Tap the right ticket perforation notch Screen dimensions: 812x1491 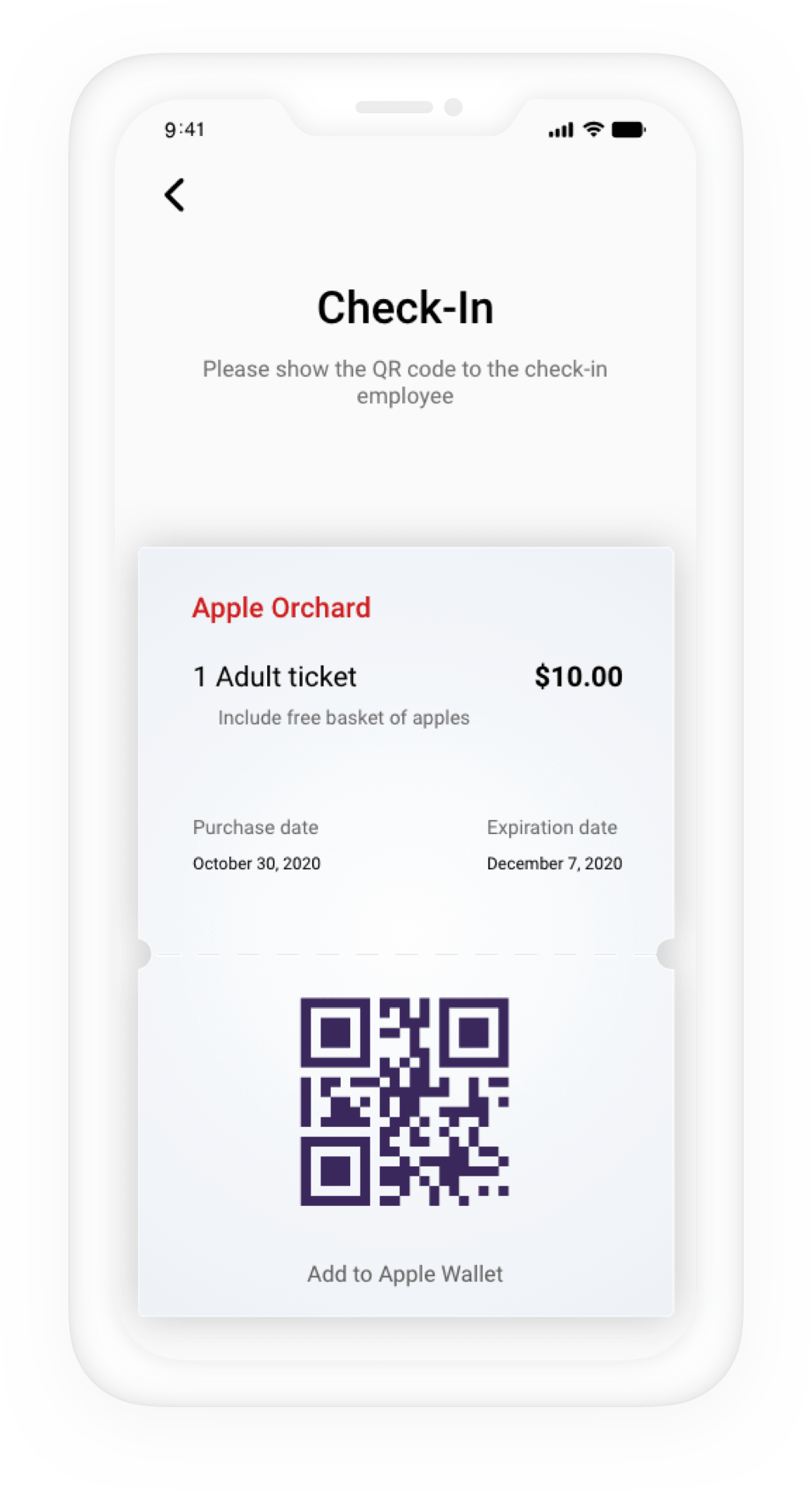coord(668,954)
